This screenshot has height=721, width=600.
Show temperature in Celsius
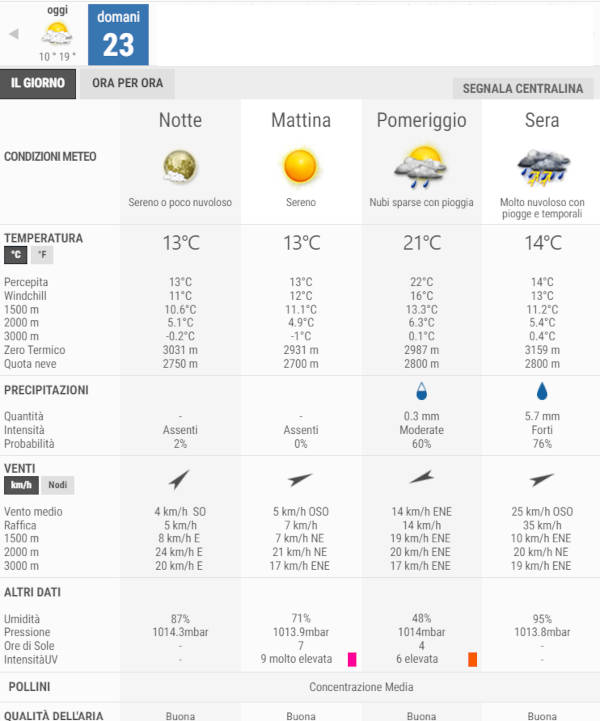pos(16,255)
